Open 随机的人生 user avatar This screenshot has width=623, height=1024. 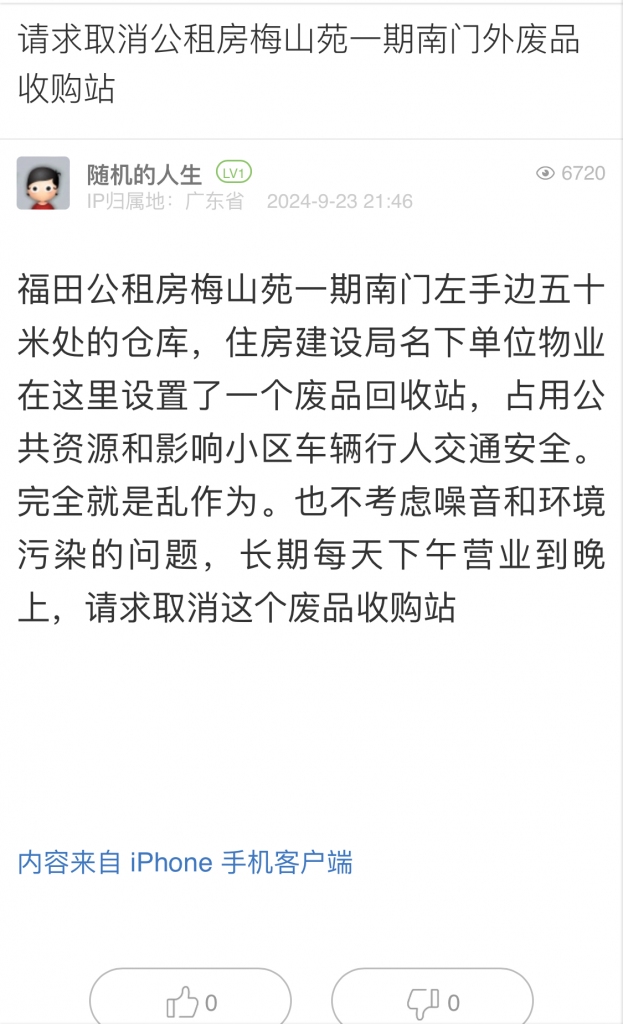click(x=43, y=183)
